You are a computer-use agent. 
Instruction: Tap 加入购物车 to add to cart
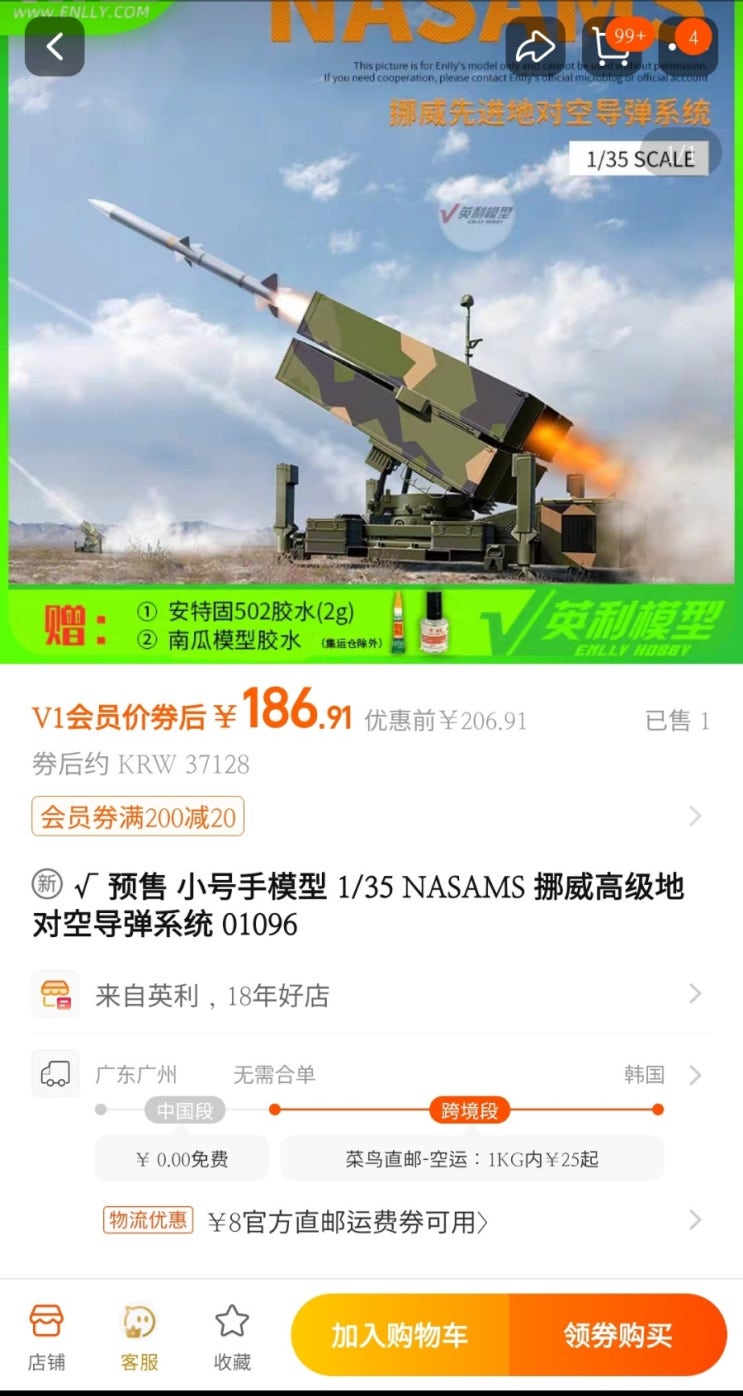[400, 1335]
